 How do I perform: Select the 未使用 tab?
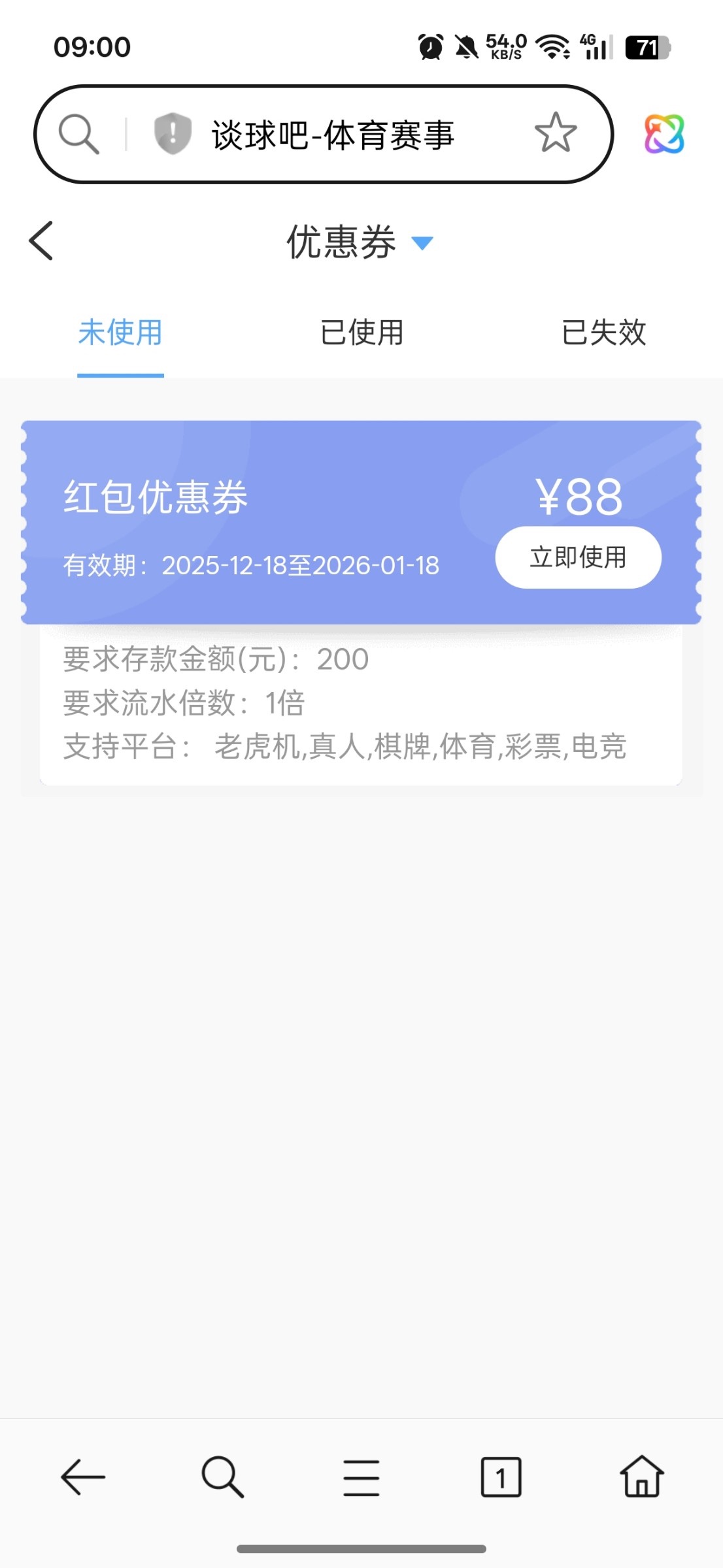[x=120, y=333]
